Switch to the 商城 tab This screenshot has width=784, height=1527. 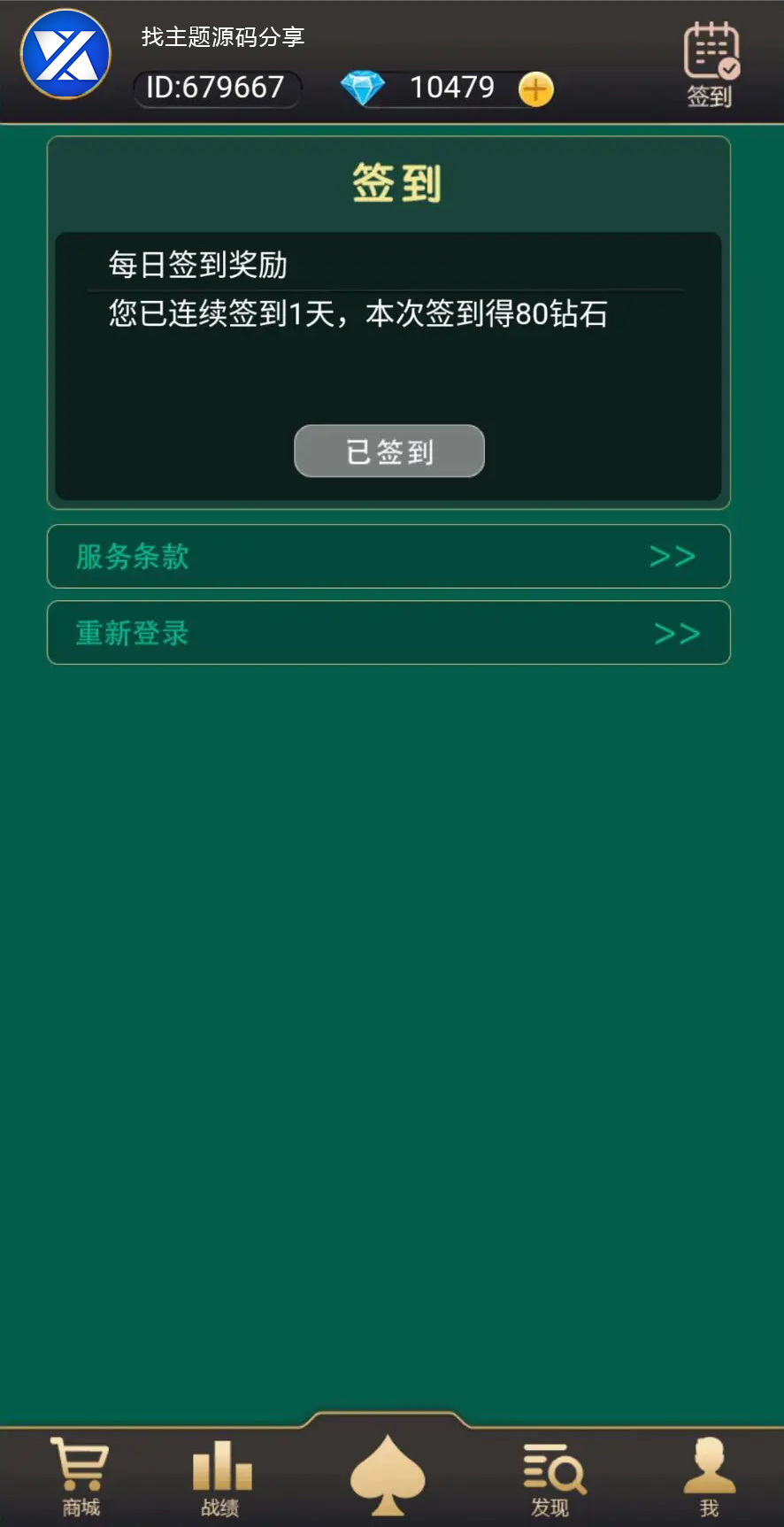point(81,1477)
